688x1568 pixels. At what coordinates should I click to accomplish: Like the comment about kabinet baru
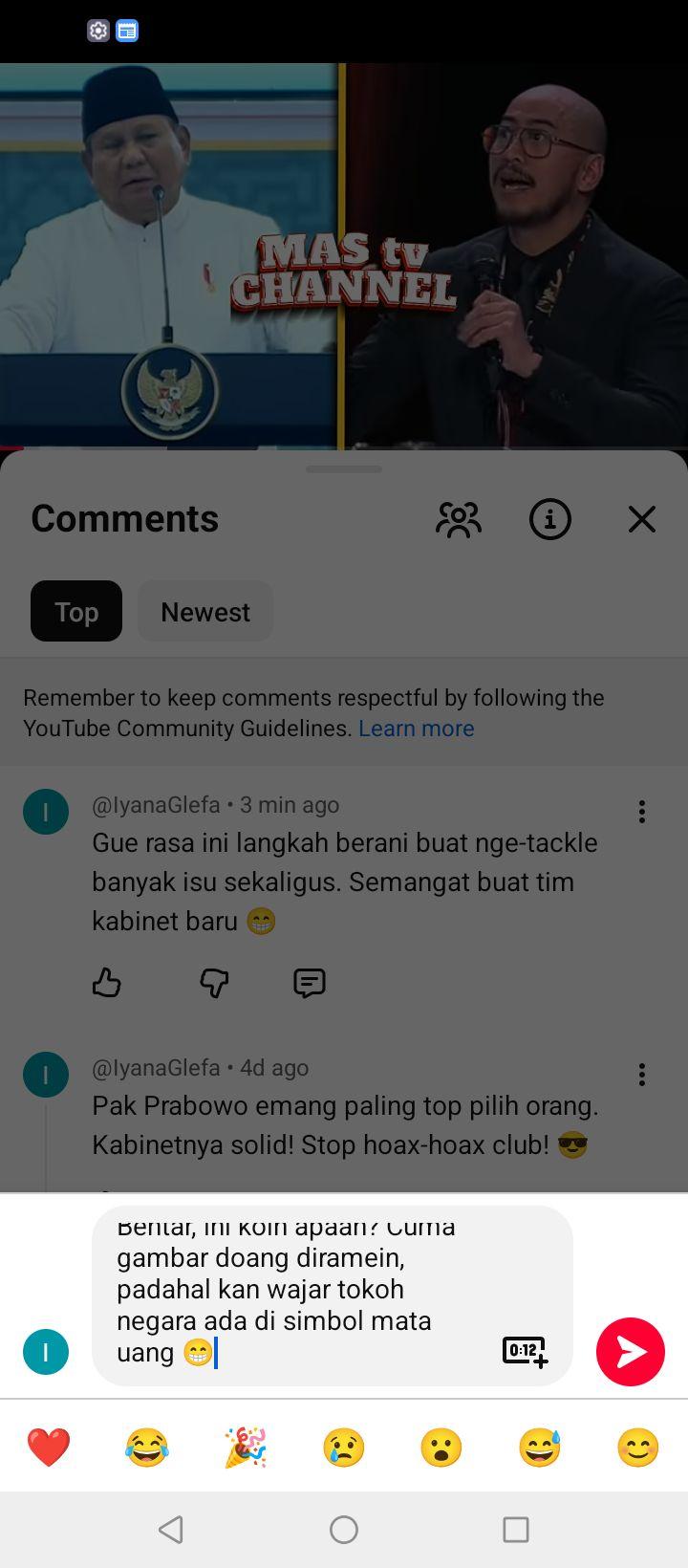click(107, 983)
